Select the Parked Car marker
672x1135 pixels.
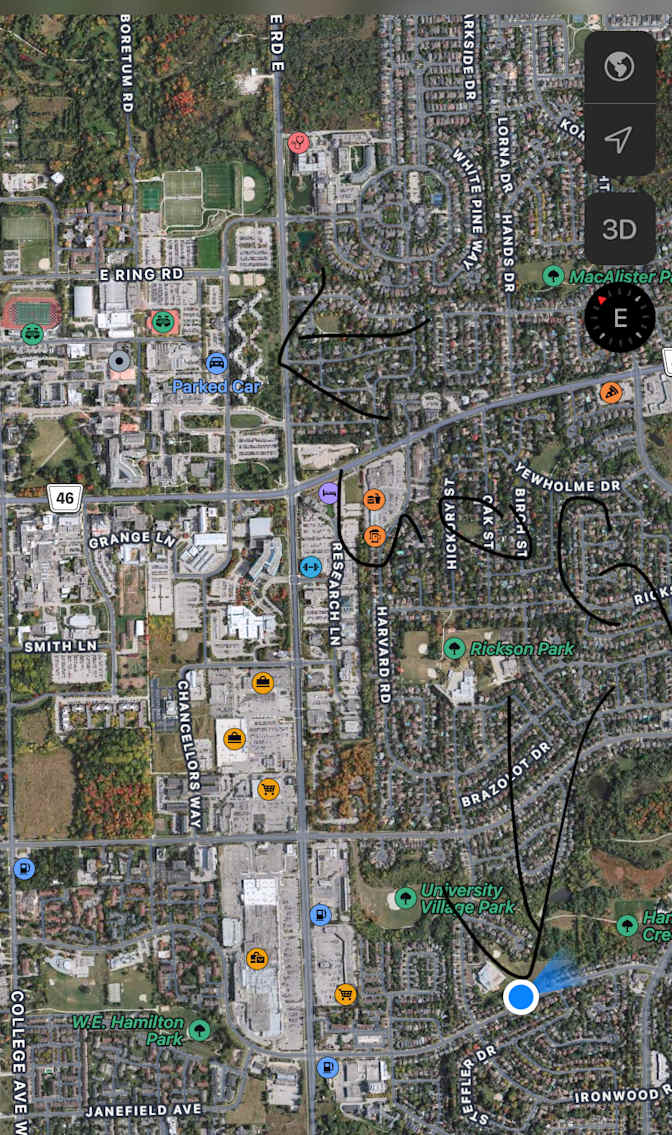pos(216,363)
